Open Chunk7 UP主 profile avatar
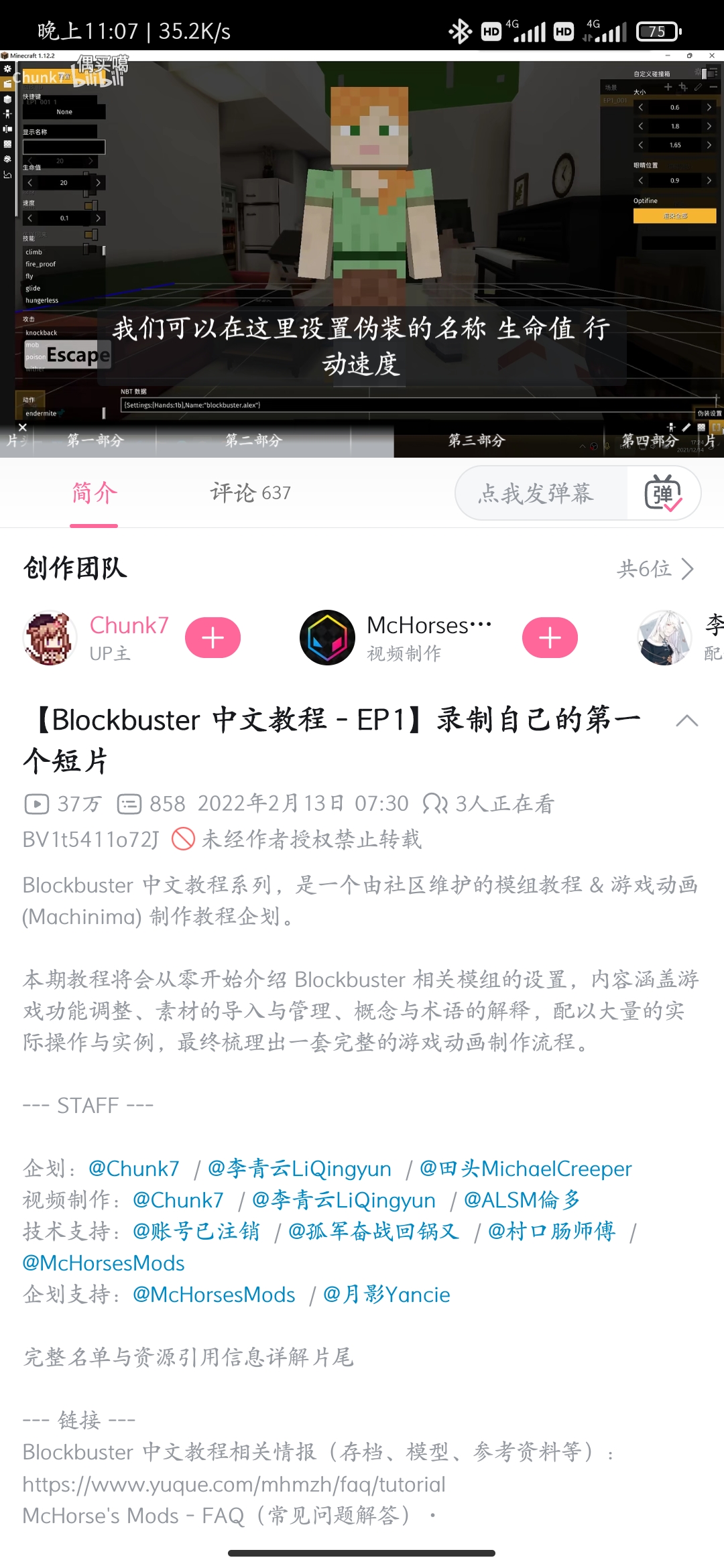This screenshot has height=1568, width=724. [50, 638]
